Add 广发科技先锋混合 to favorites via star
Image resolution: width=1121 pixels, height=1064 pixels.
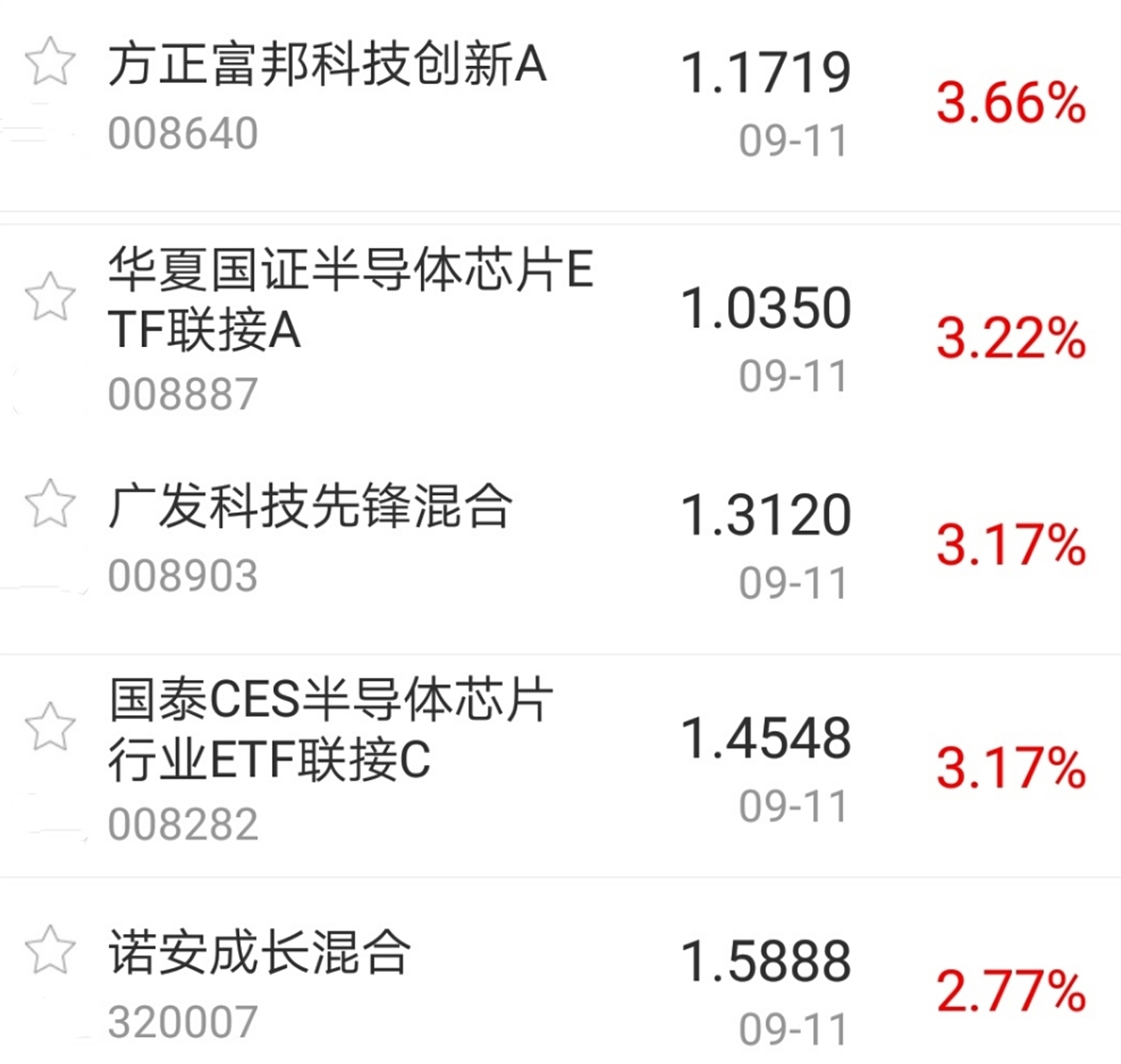point(50,504)
